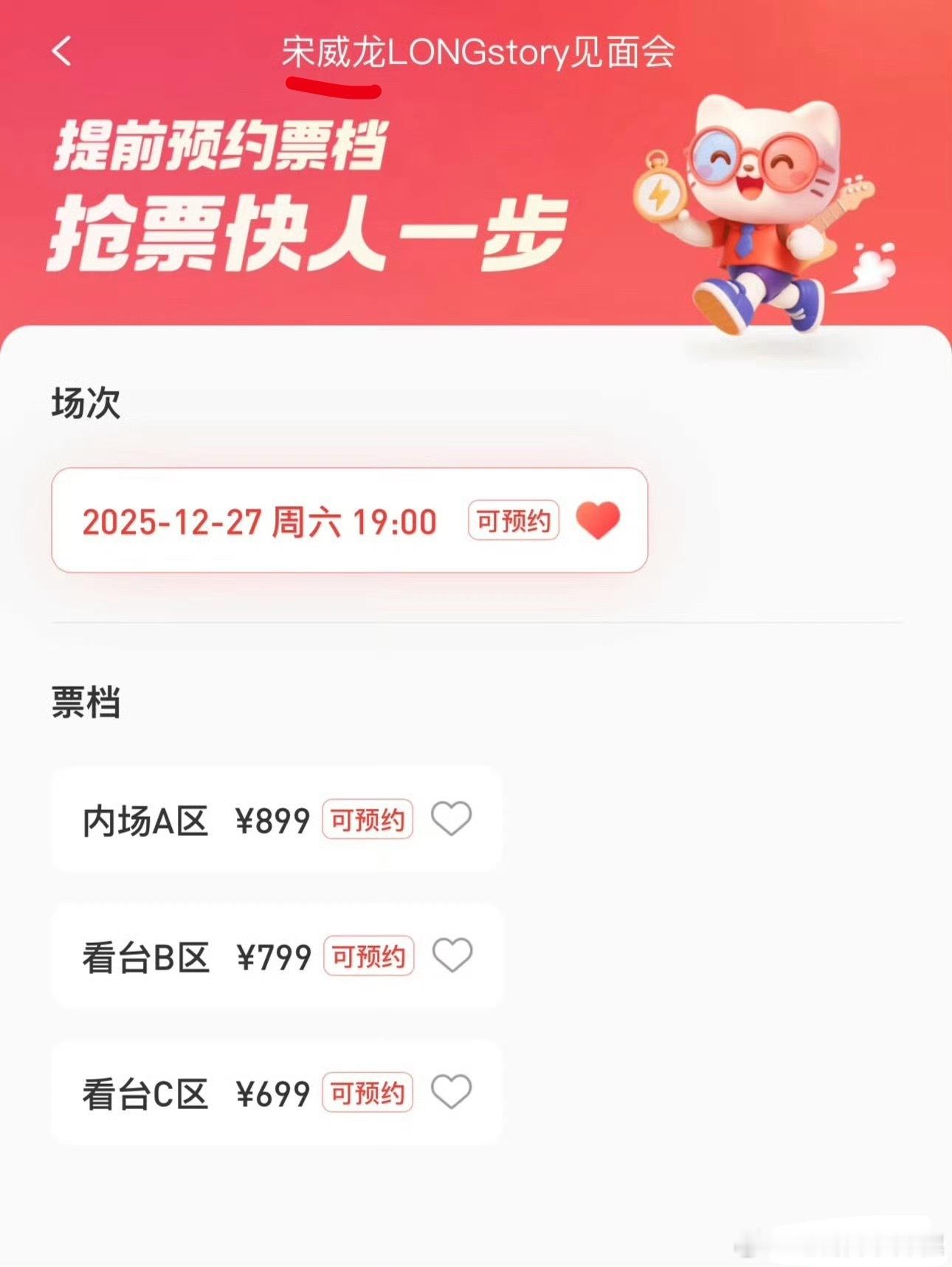Image resolution: width=952 pixels, height=1267 pixels.
Task: Tap the back arrow to leave this page
Action: [x=61, y=50]
